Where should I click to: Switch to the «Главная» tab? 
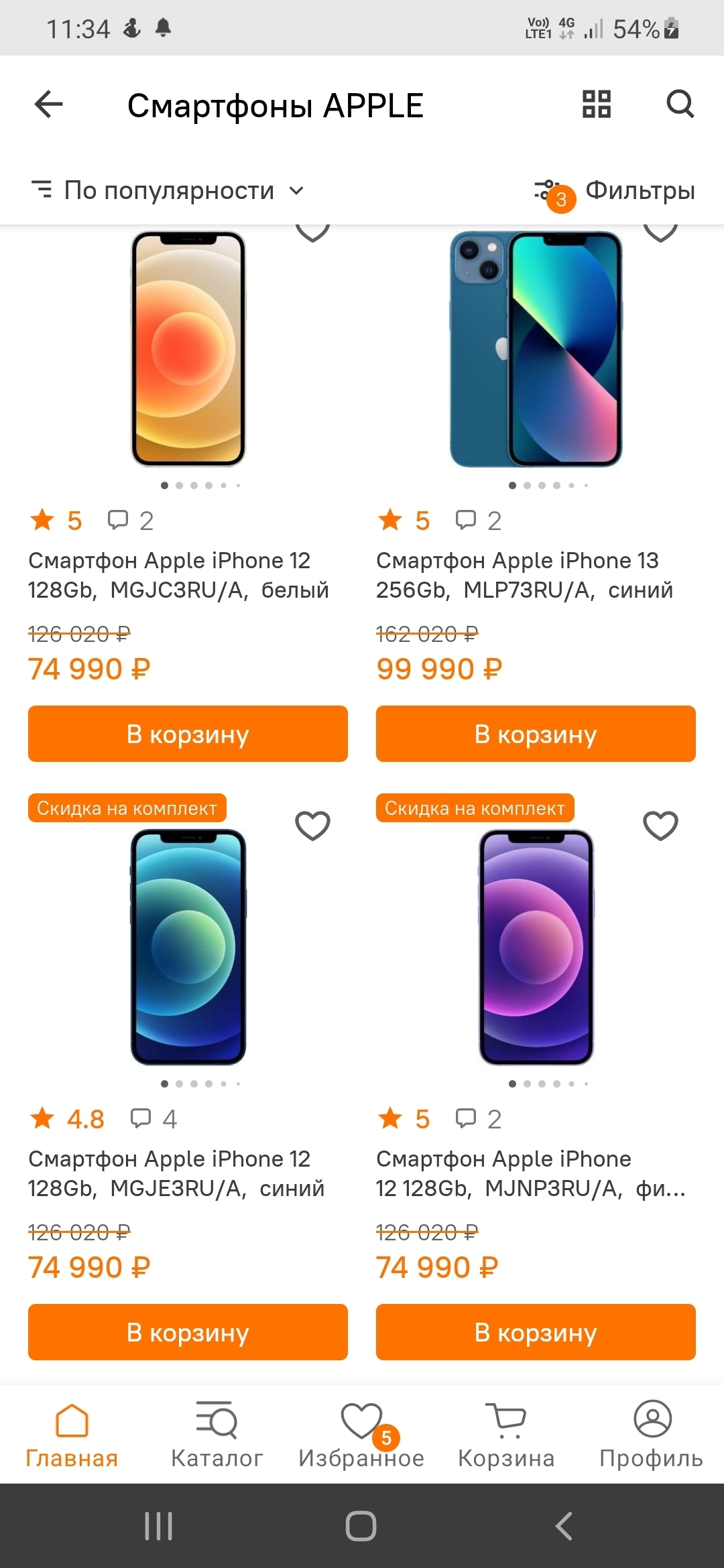click(72, 1434)
